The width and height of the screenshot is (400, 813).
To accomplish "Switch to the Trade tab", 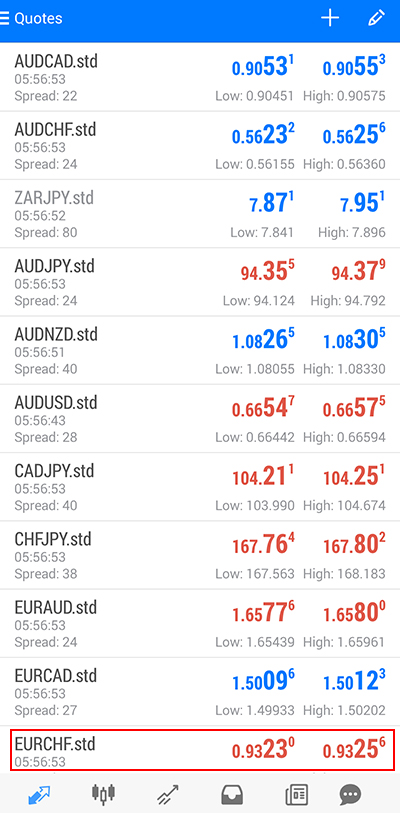I will [168, 794].
